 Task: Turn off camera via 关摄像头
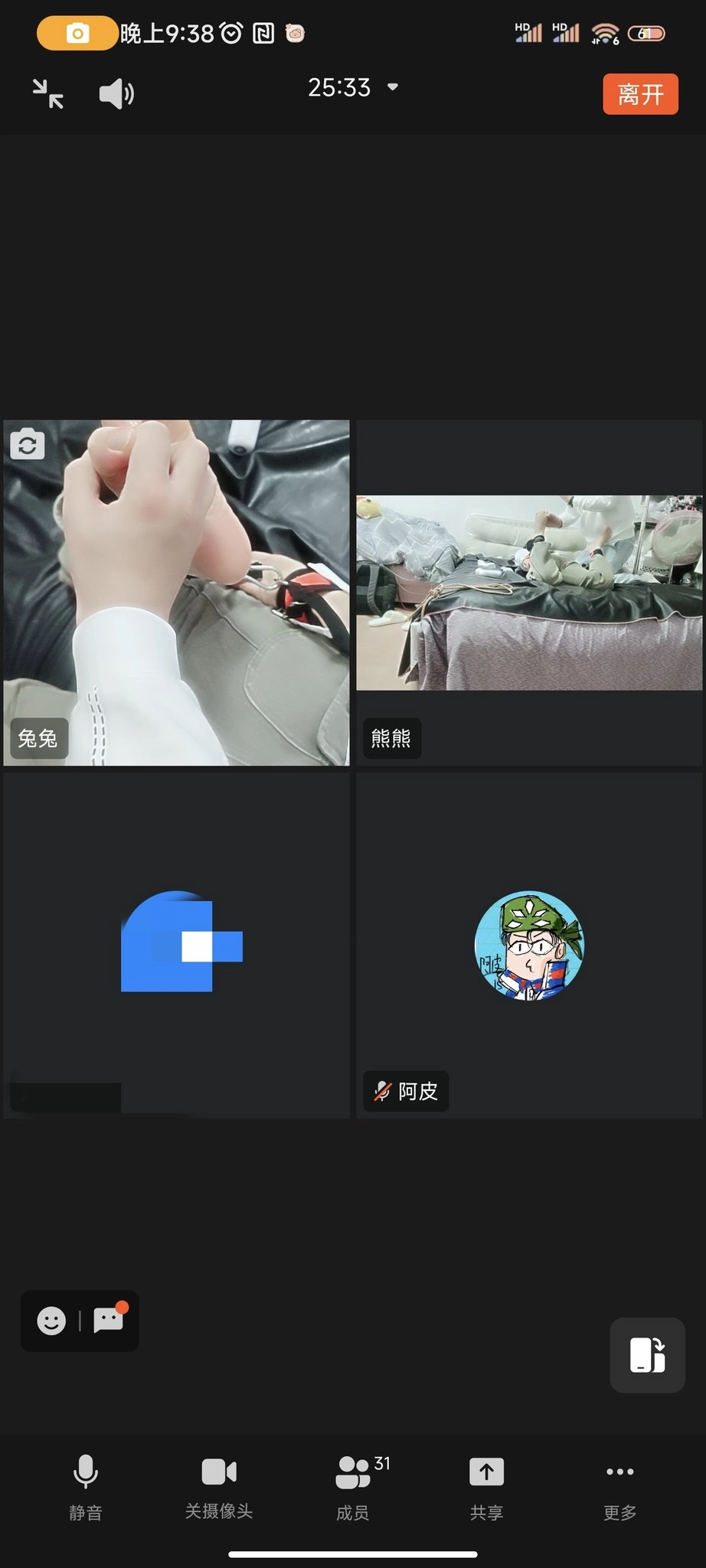coord(219,1486)
